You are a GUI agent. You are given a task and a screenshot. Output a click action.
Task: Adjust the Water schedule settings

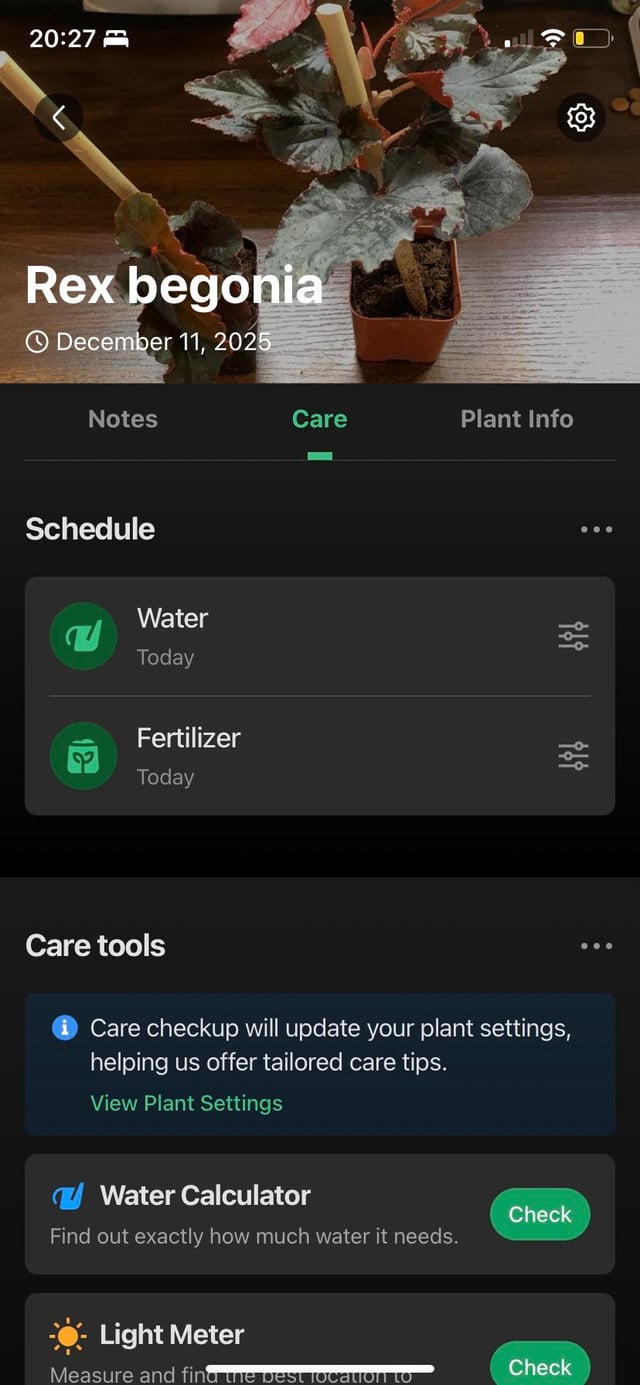573,636
